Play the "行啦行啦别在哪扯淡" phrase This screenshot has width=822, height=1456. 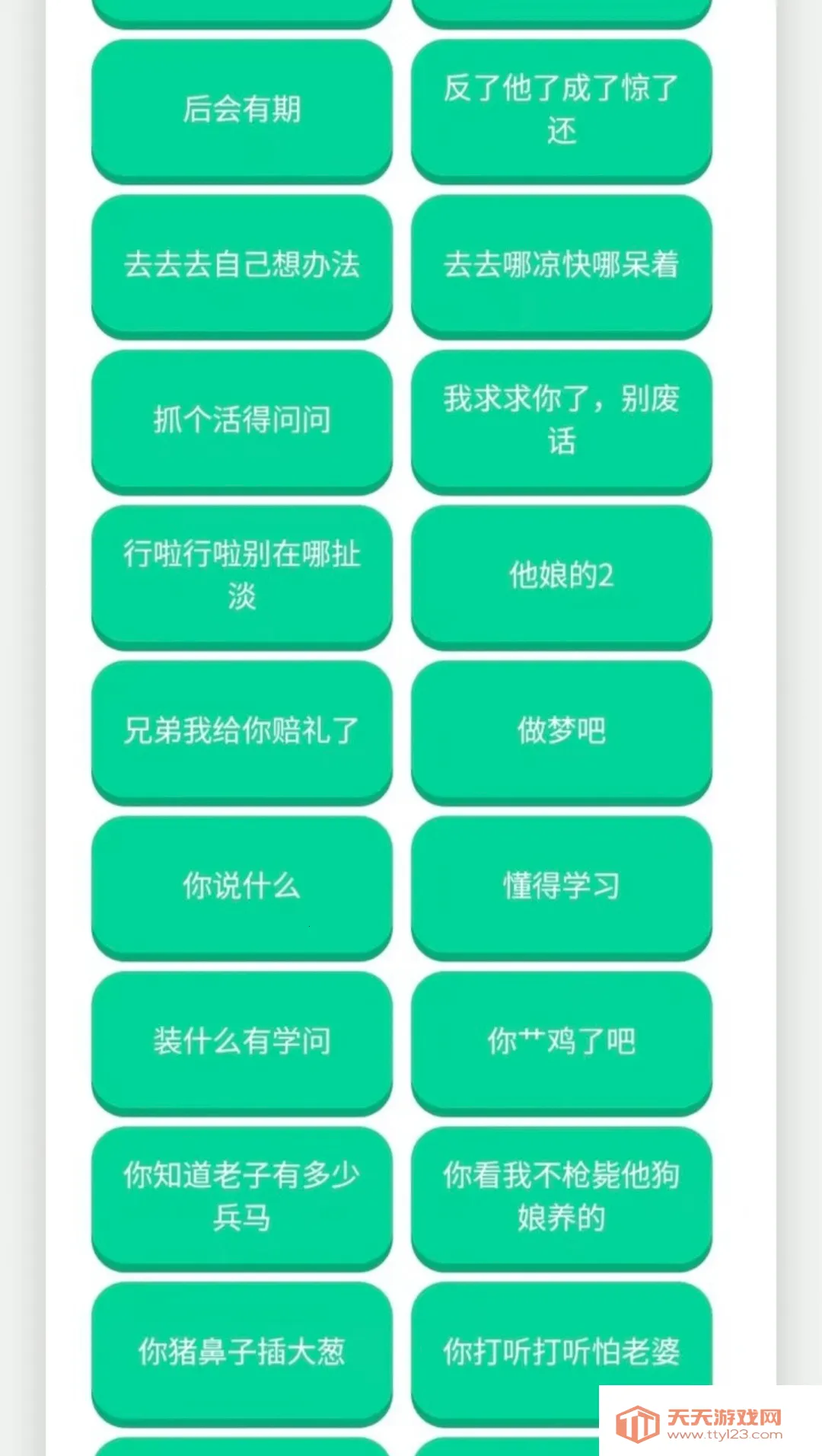coord(242,576)
